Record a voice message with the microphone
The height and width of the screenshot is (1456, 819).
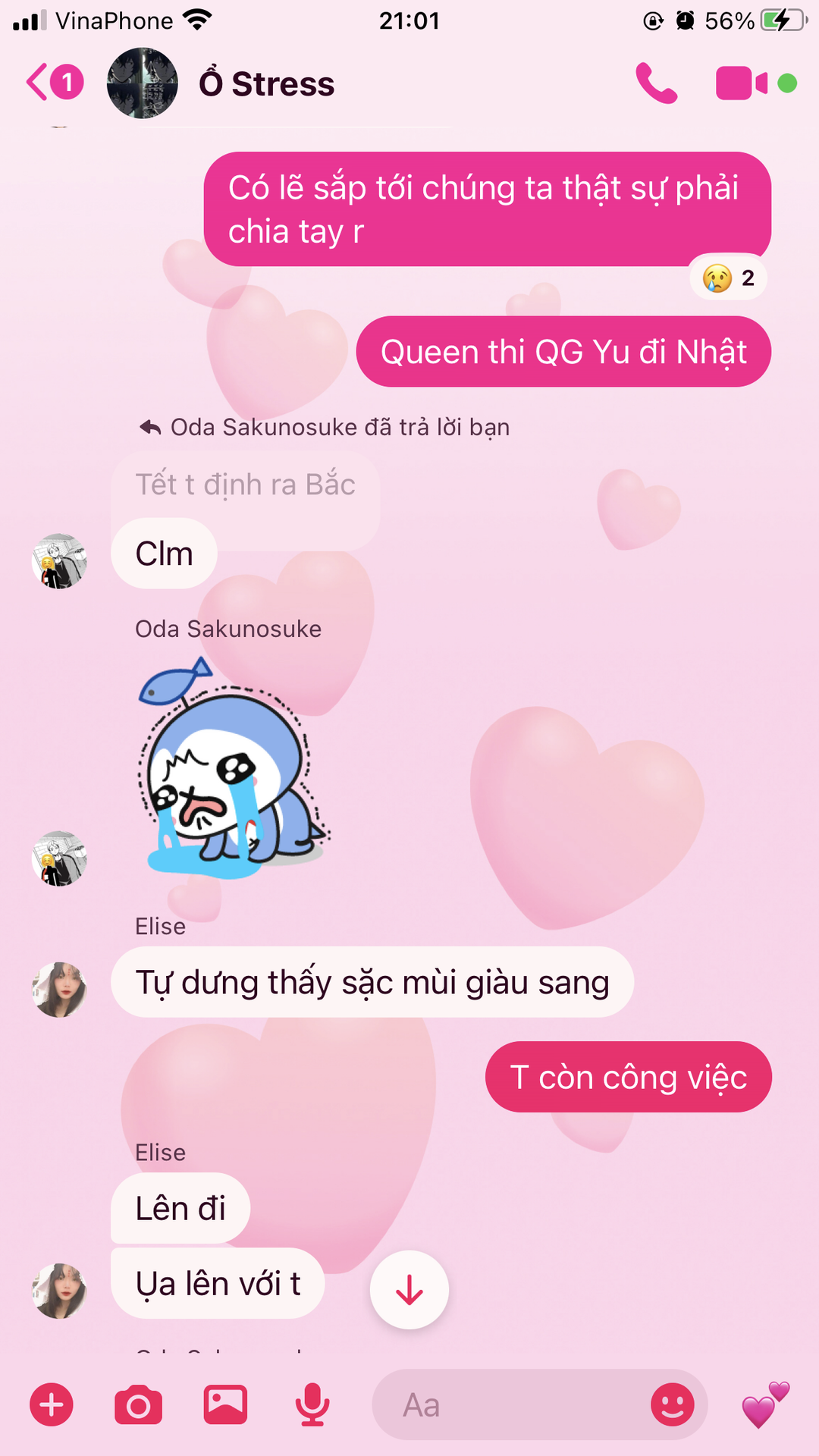coord(312,1404)
